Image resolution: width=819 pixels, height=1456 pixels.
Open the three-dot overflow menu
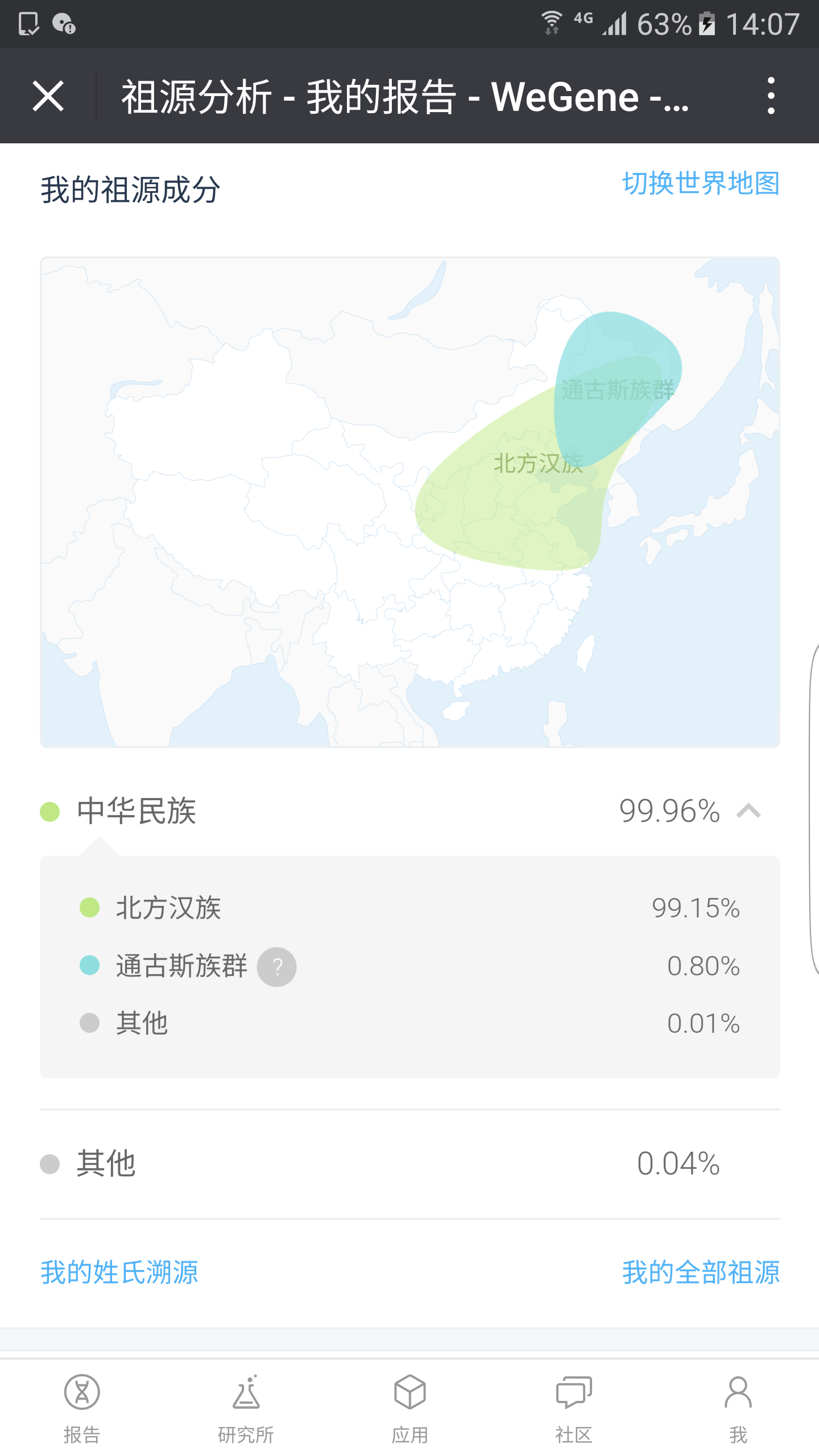click(x=771, y=96)
